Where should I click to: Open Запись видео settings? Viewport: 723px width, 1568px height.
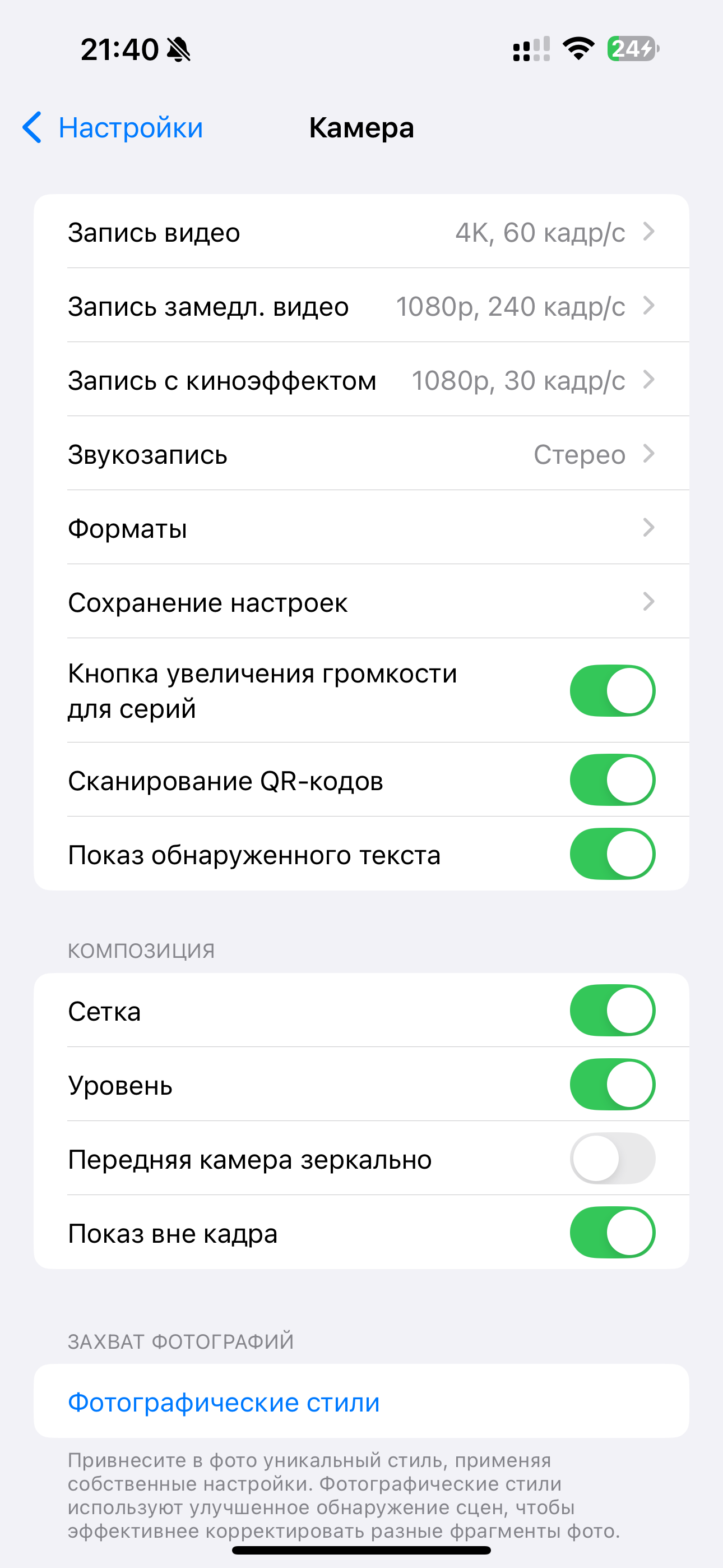click(x=361, y=232)
